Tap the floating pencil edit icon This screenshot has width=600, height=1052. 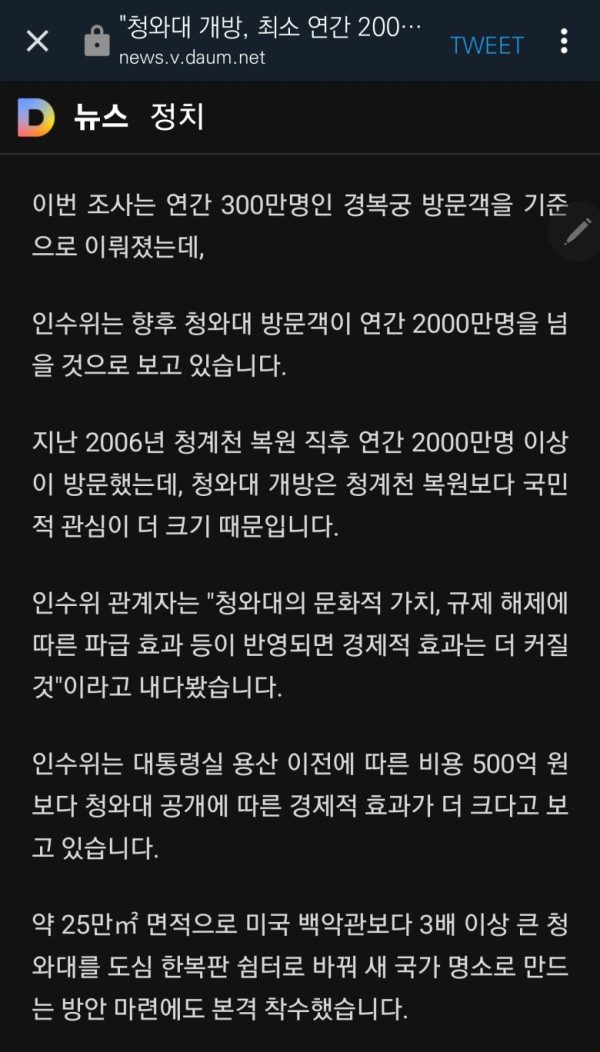[x=577, y=231]
